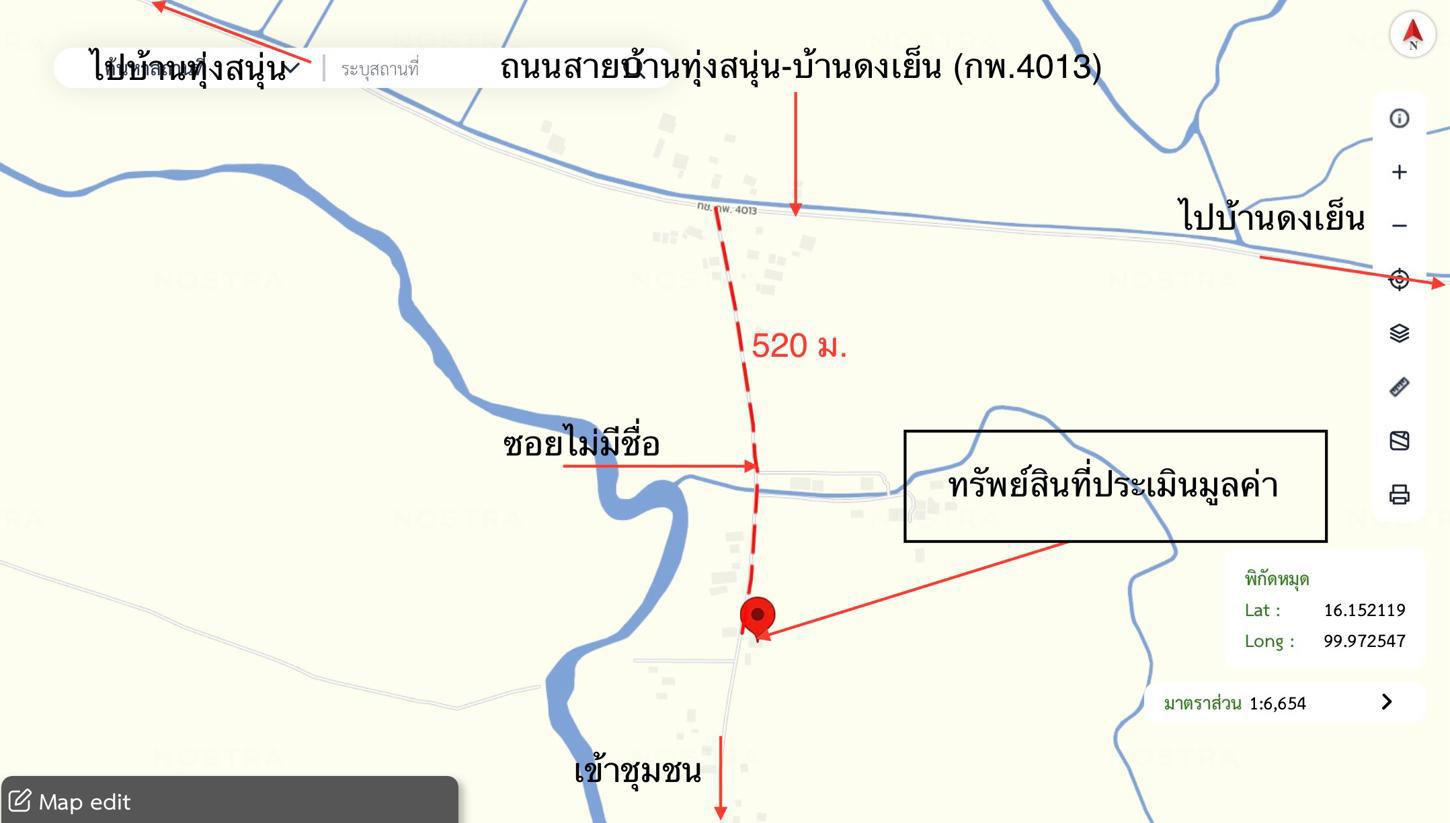Print the current map
Image resolution: width=1450 pixels, height=823 pixels.
tap(1399, 494)
